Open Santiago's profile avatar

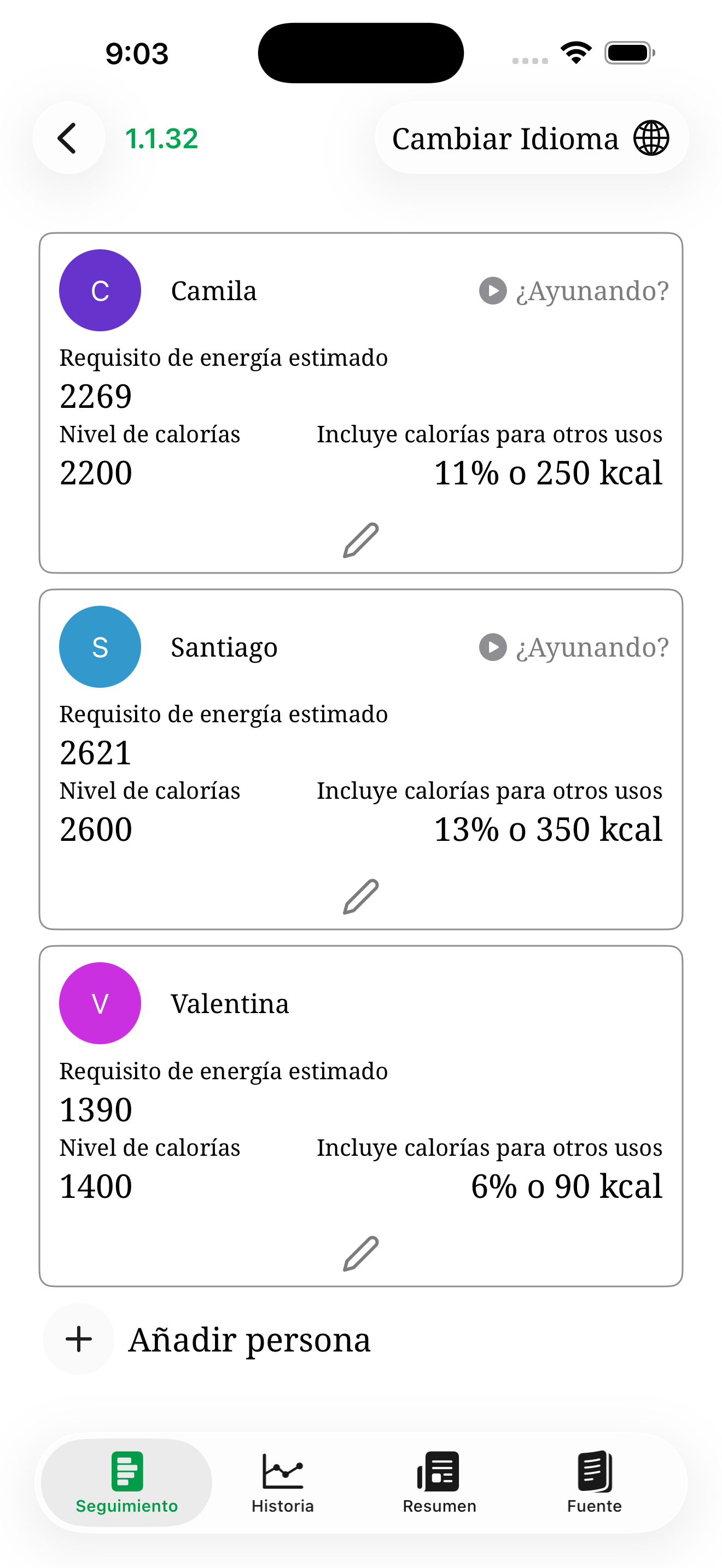tap(99, 647)
